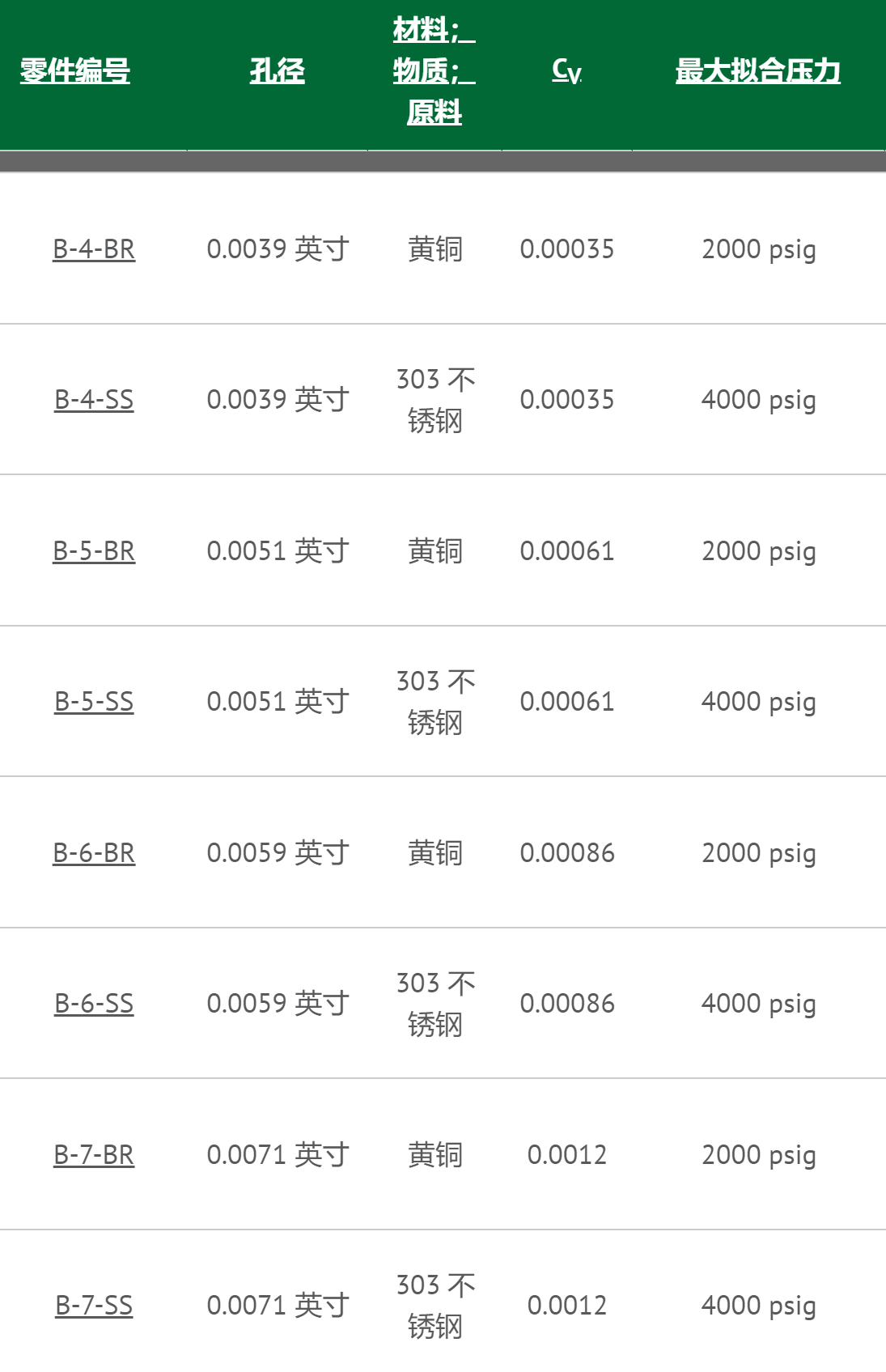Sort by the 孔径 column header
The image size is (886, 1372).
277,71
